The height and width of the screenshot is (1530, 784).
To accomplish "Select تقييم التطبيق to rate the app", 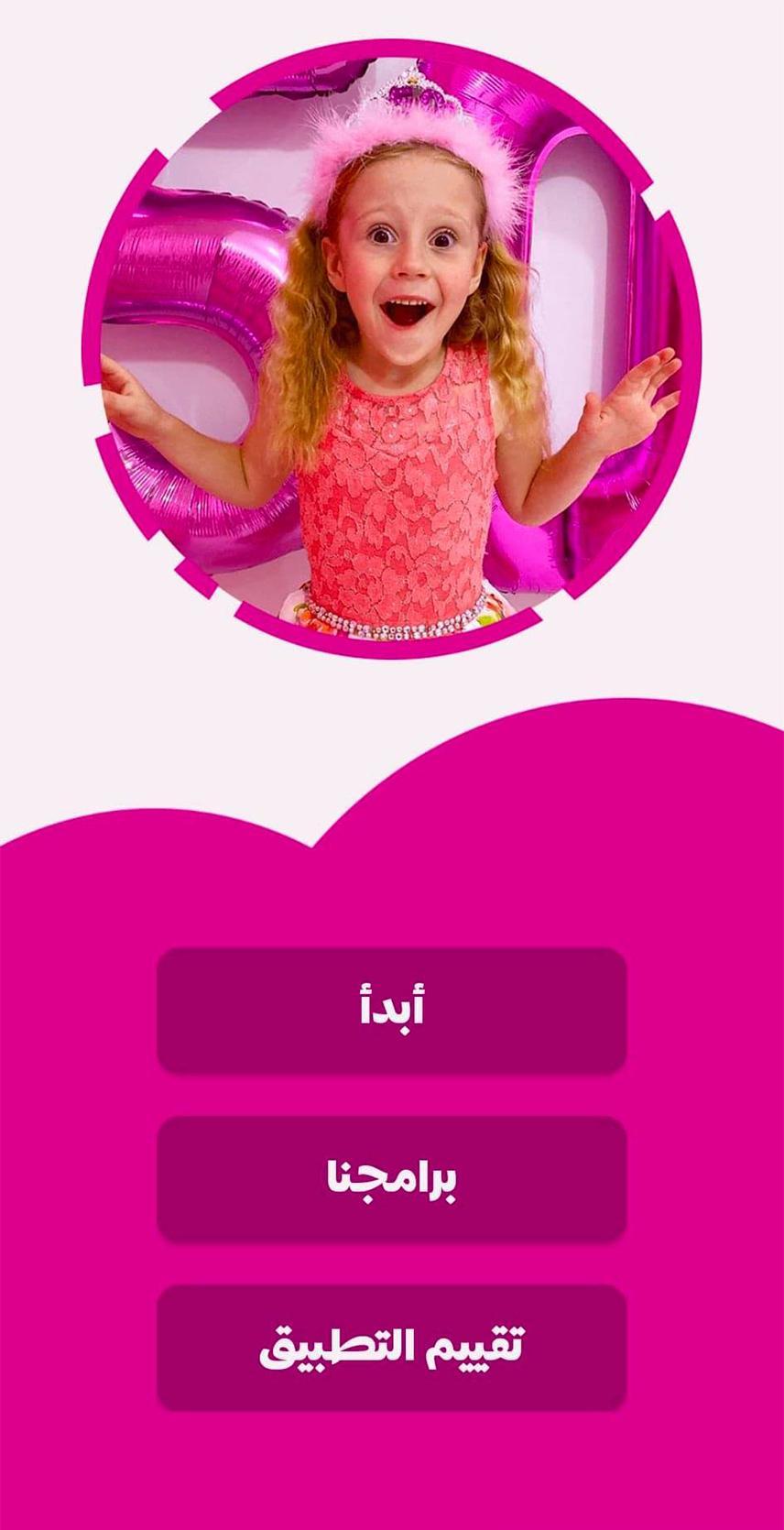I will point(392,1348).
